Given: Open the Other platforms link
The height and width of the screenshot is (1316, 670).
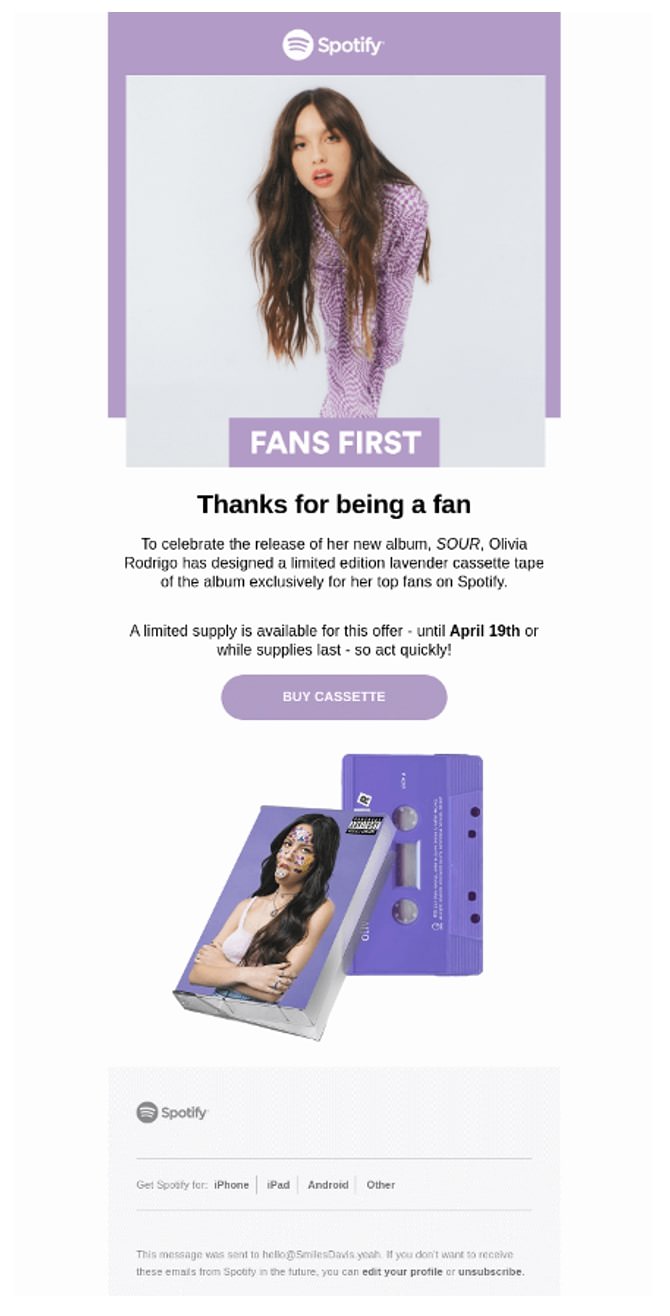Looking at the screenshot, I should click(381, 1185).
